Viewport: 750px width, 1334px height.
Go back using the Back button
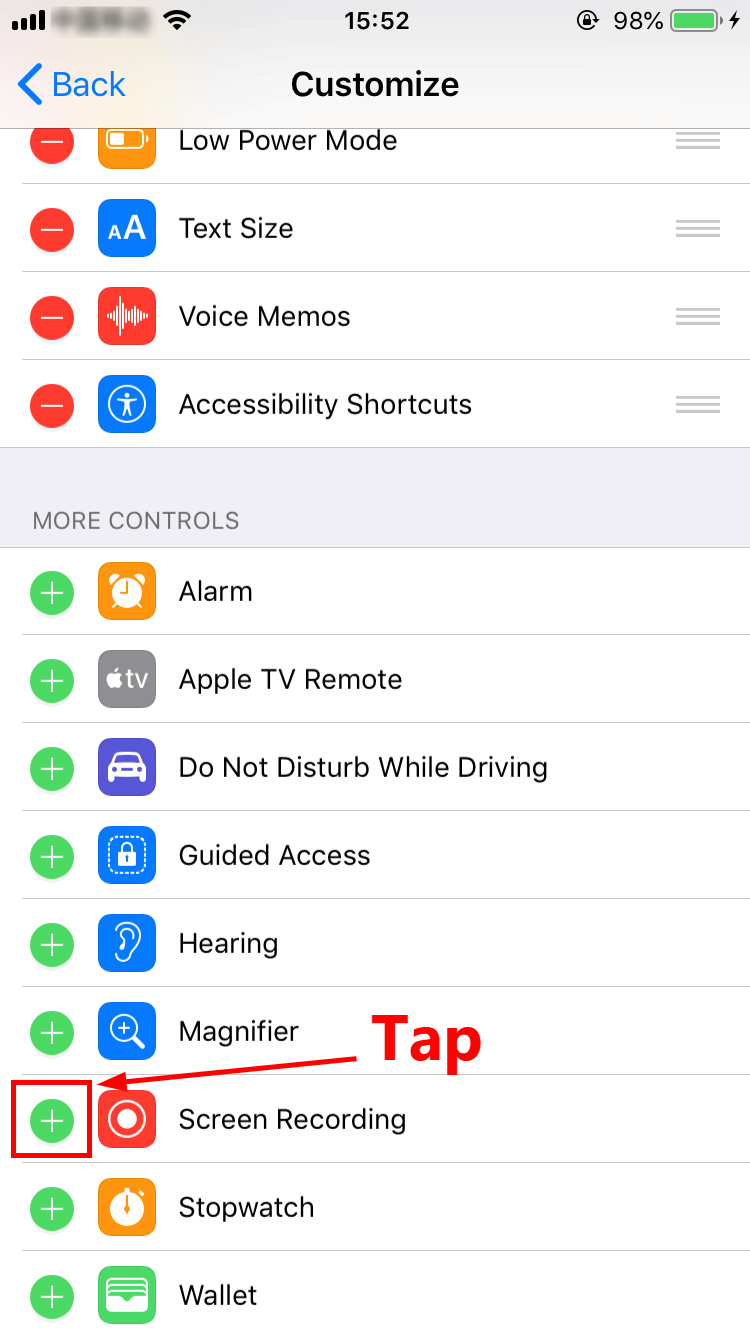coord(71,85)
